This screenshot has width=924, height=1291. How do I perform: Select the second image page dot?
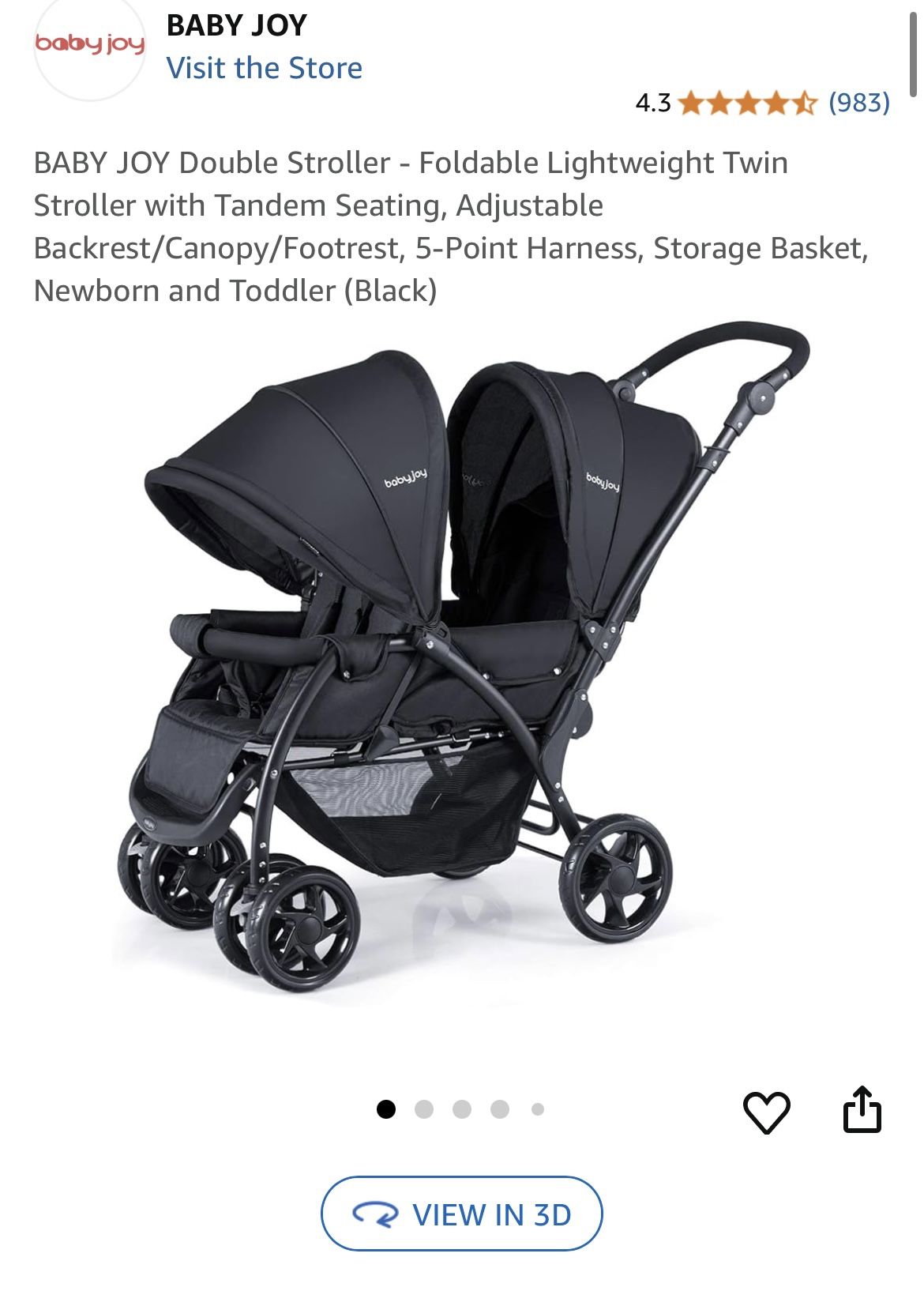click(424, 1109)
